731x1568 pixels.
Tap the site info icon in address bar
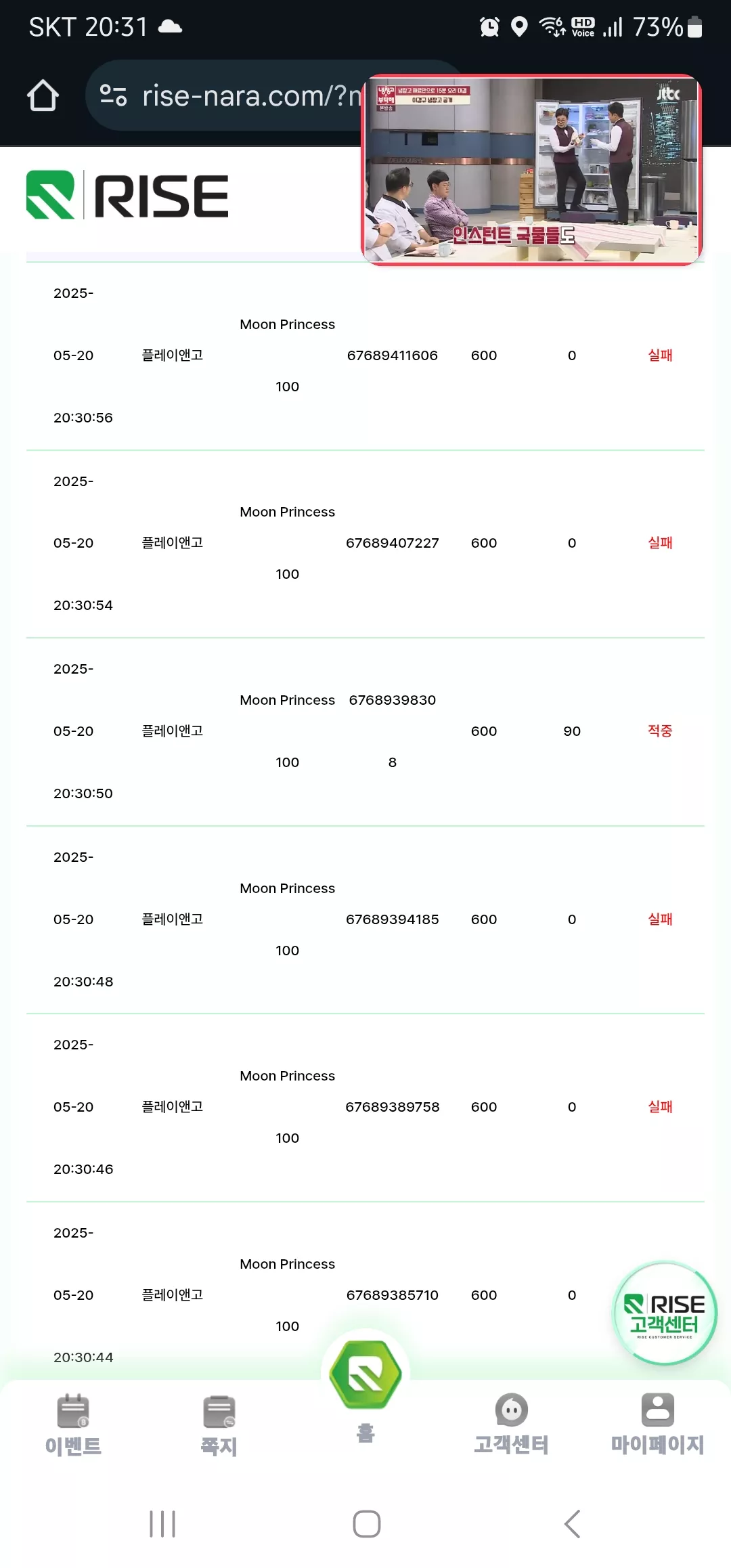[113, 95]
